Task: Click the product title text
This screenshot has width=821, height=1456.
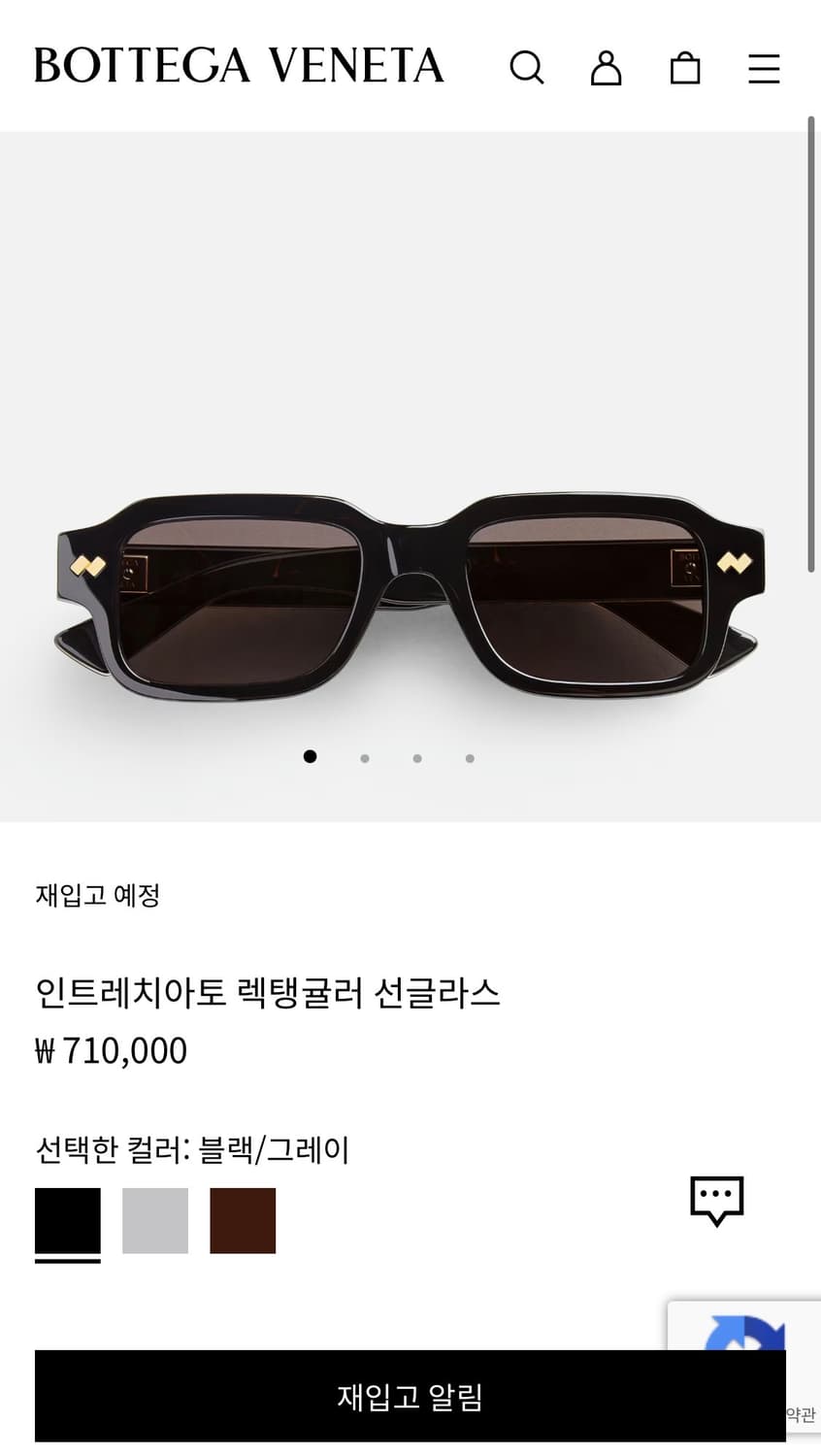Action: click(x=267, y=992)
